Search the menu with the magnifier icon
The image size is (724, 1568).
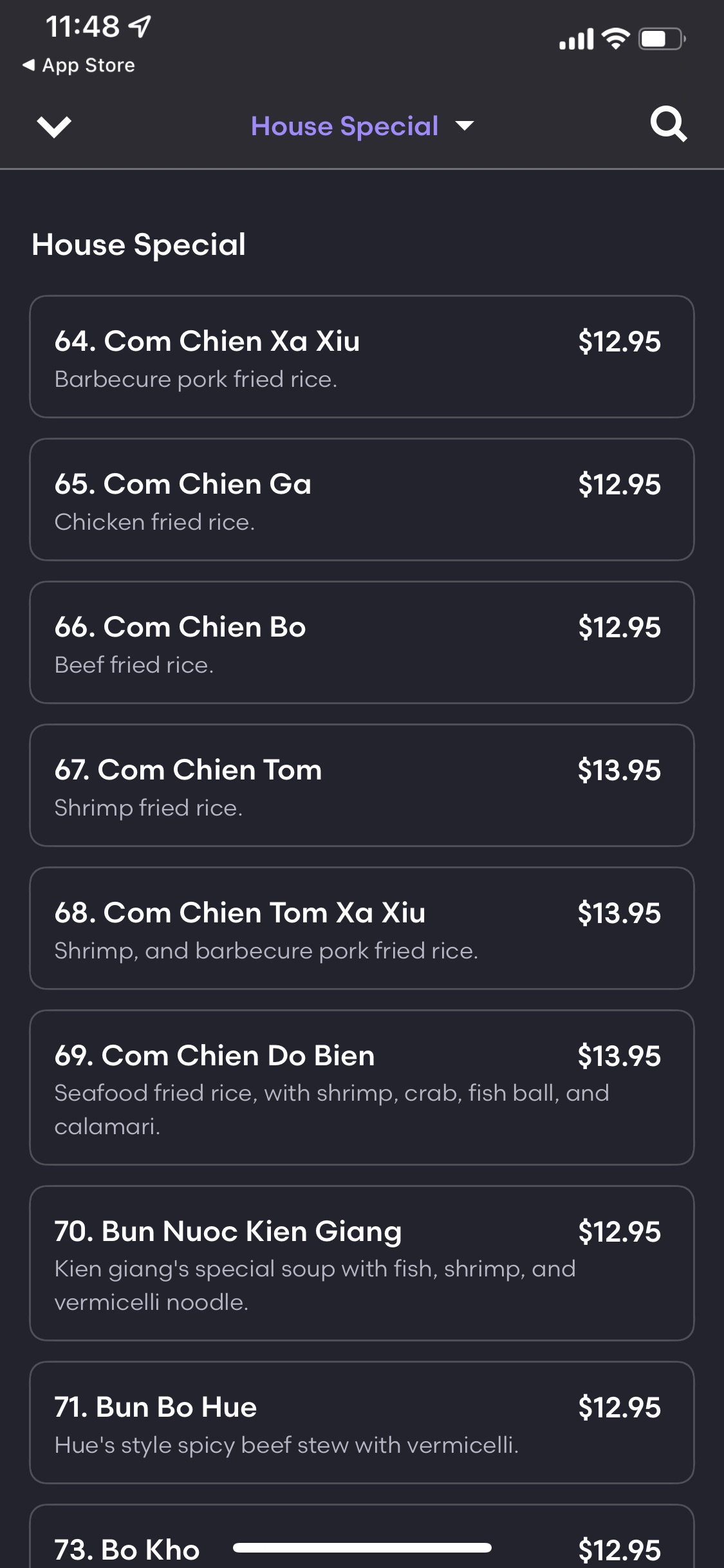click(668, 124)
